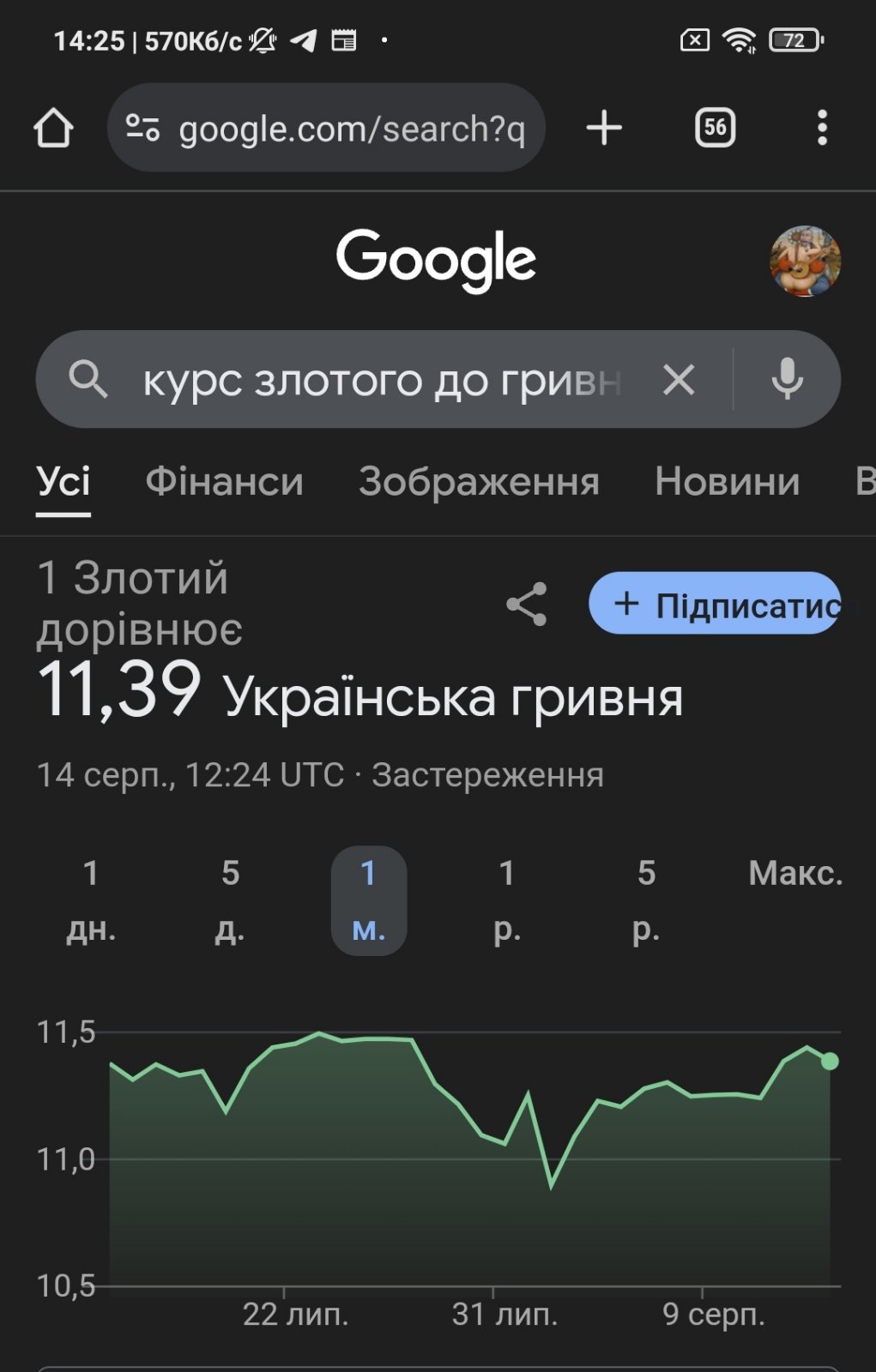Switch to the Зображення tab

tap(479, 482)
